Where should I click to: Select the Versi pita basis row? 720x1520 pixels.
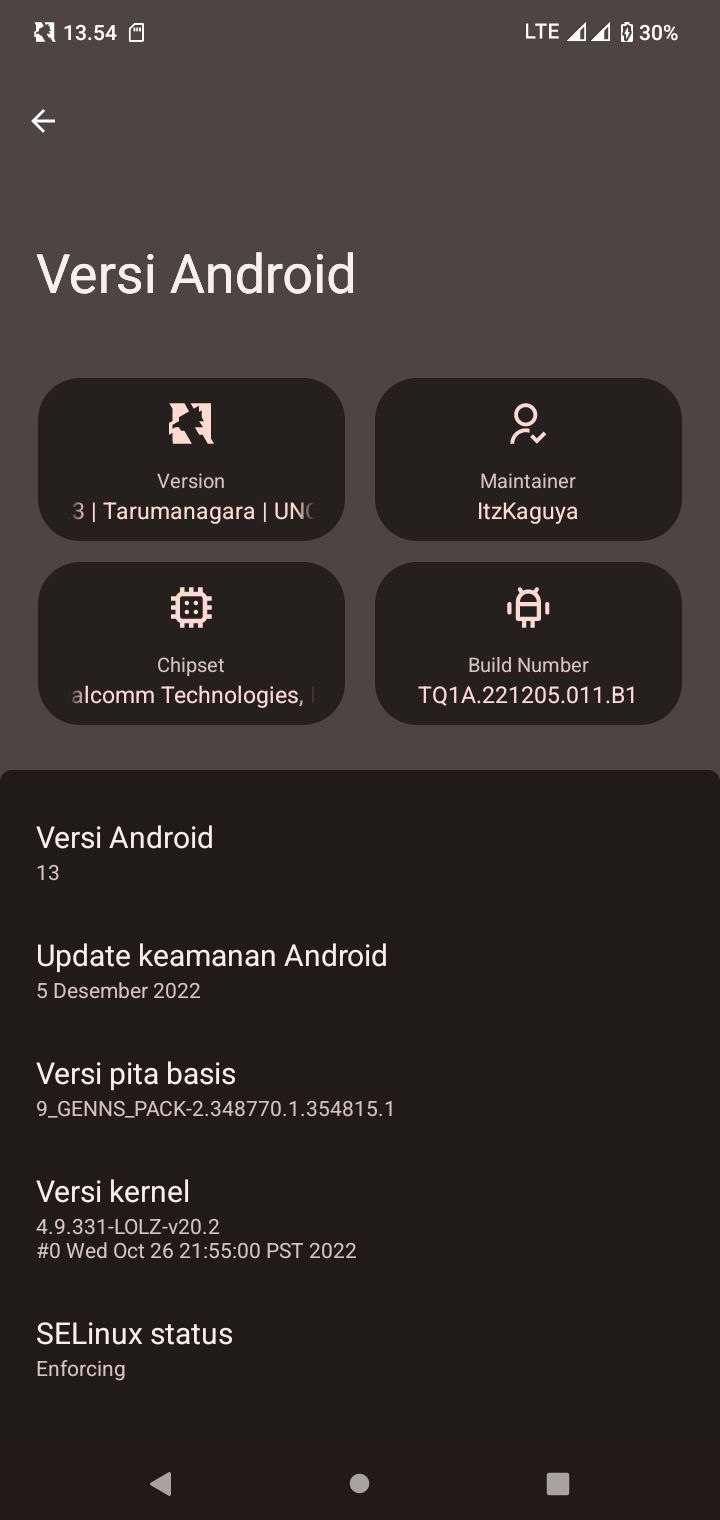(360, 1089)
